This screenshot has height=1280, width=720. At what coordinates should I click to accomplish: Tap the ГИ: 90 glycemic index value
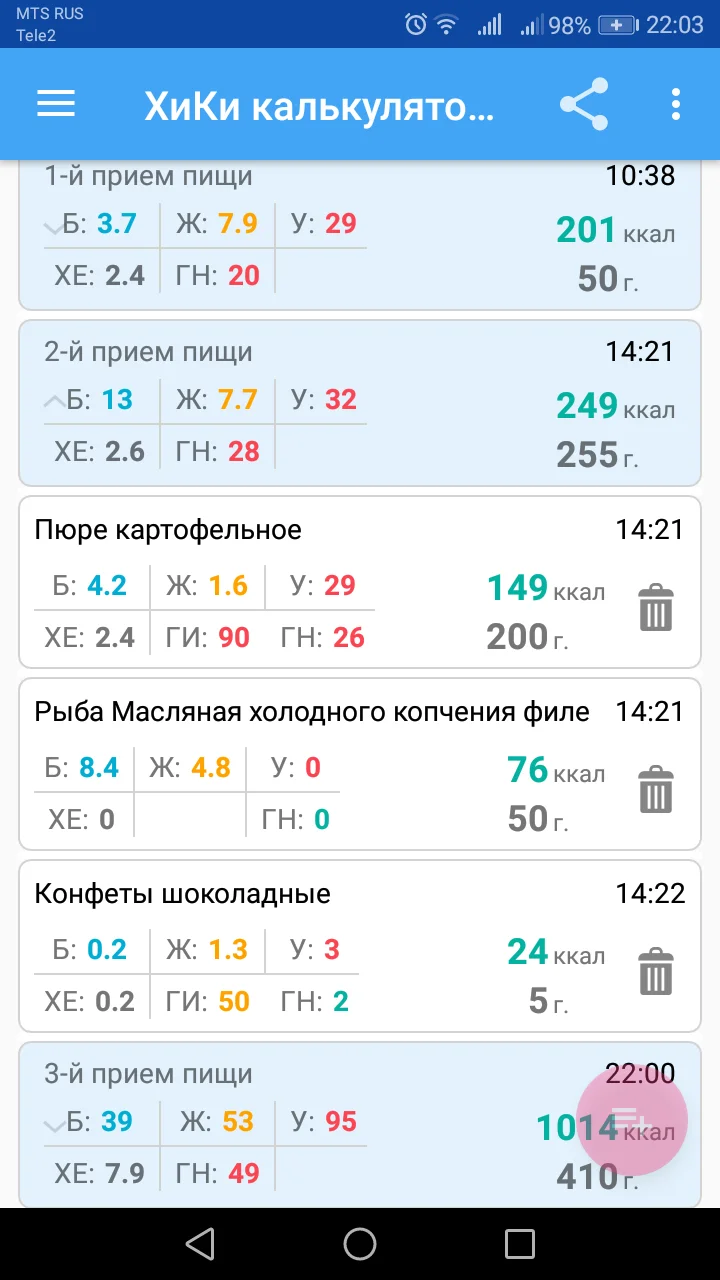[x=210, y=635]
